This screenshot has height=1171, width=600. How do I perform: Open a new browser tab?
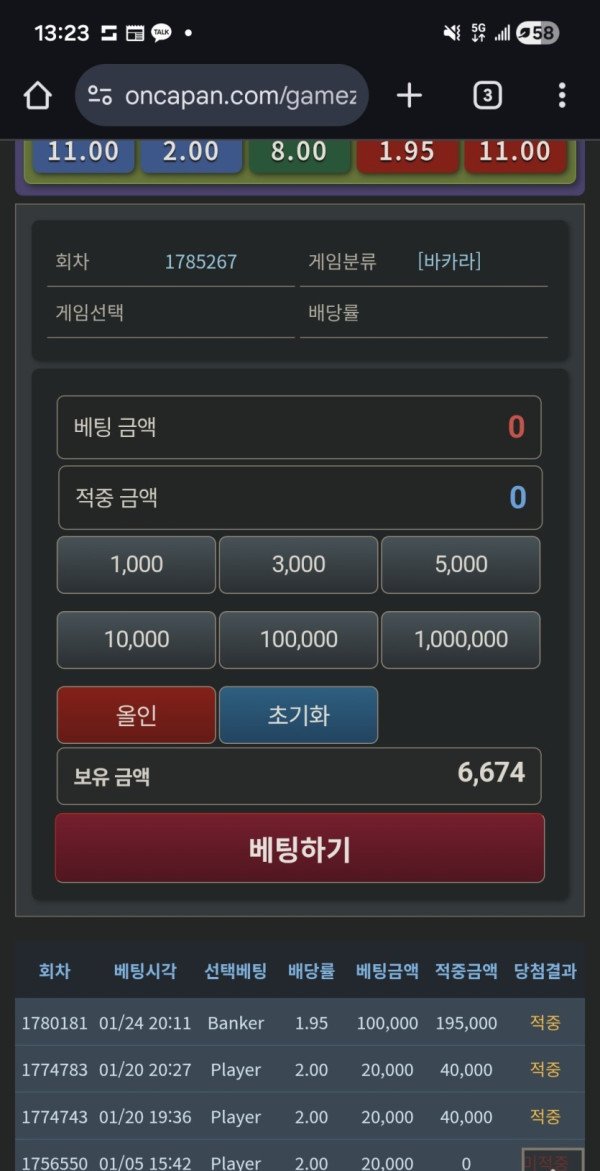(409, 96)
